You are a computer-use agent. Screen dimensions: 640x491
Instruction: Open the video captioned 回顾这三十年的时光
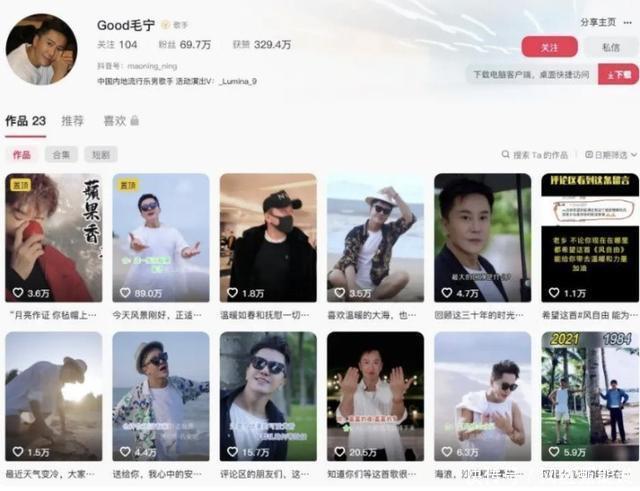tap(482, 238)
